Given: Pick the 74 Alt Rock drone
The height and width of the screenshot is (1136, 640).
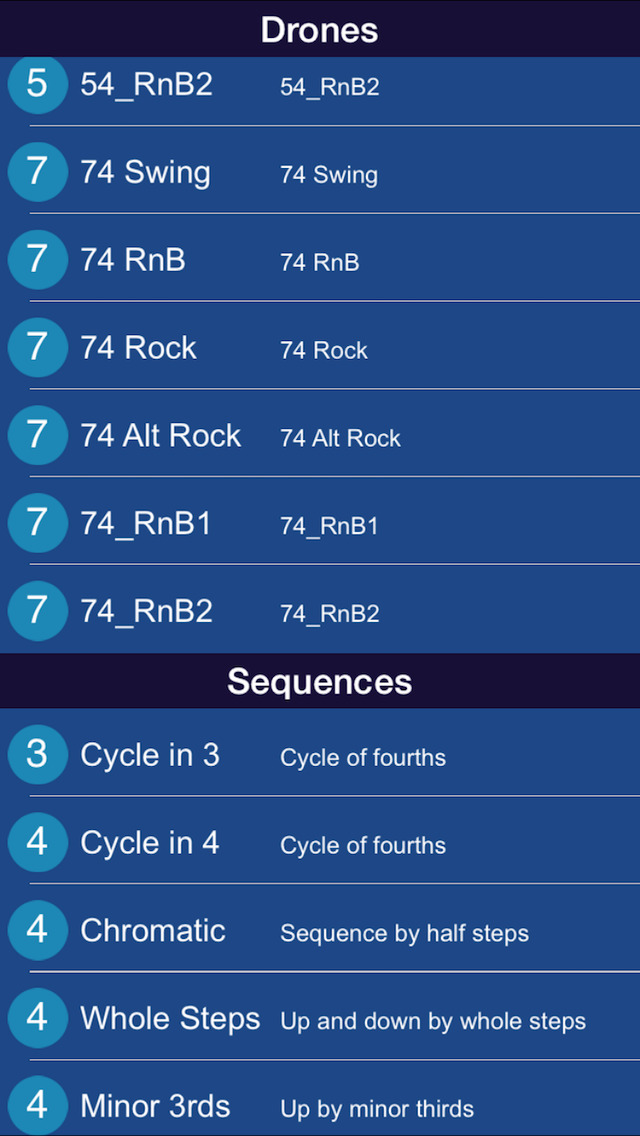Looking at the screenshot, I should (320, 433).
